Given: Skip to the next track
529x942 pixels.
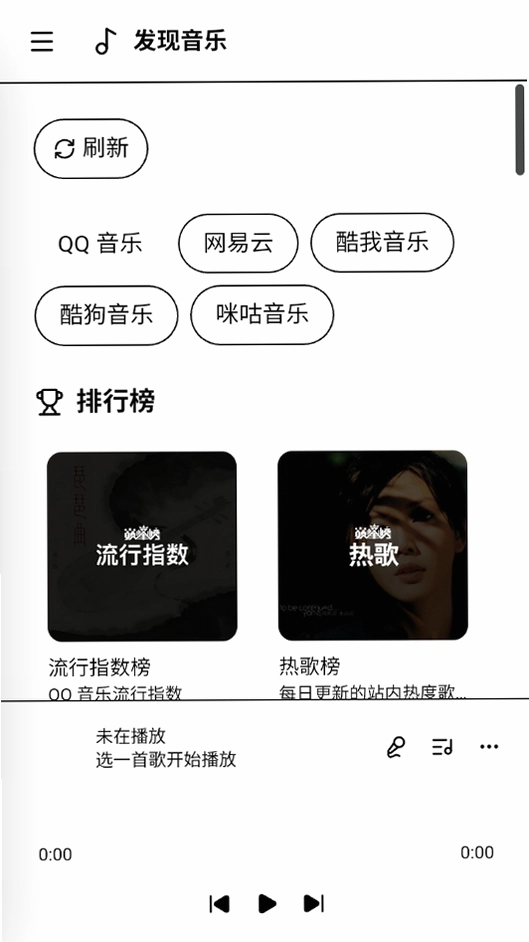Looking at the screenshot, I should point(314,904).
